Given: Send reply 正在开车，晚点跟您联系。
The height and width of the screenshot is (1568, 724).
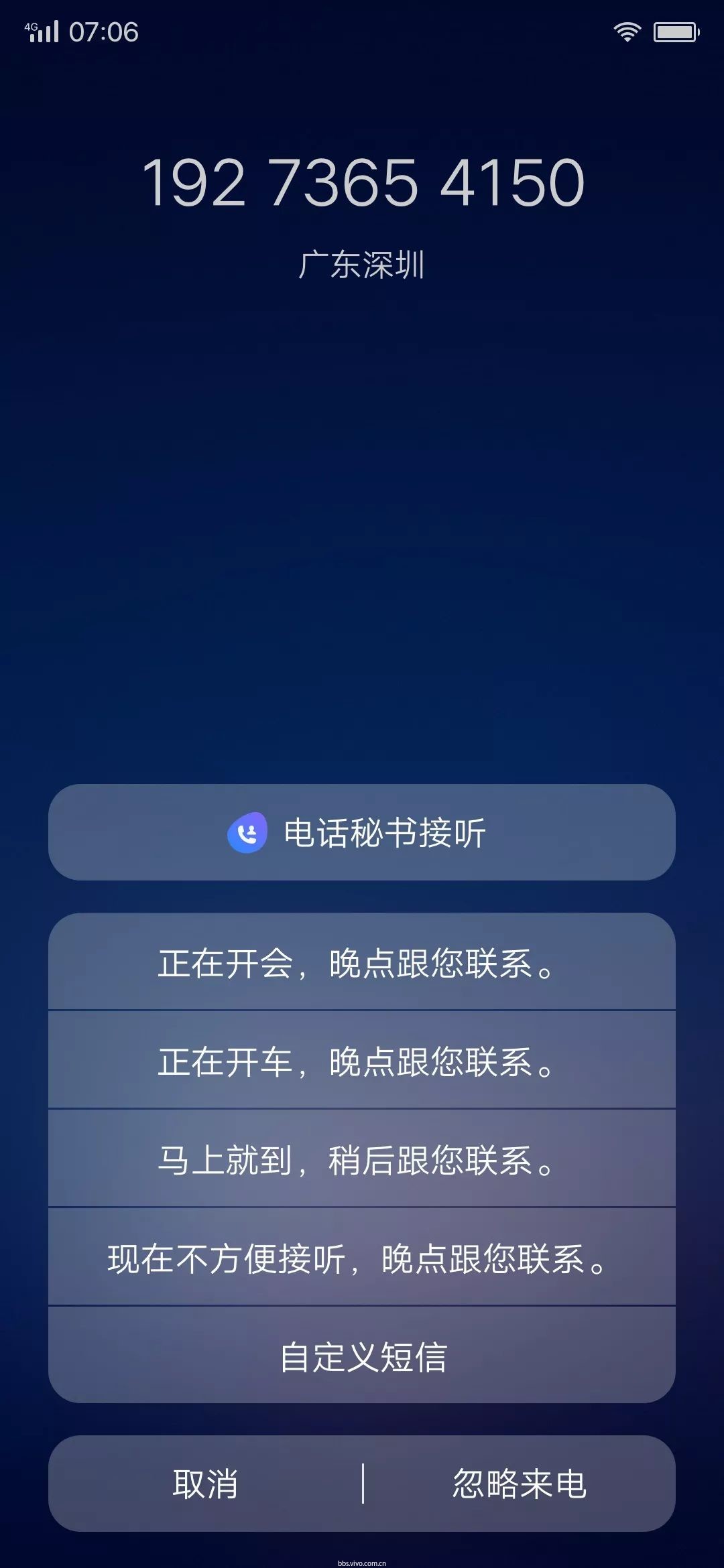Looking at the screenshot, I should [362, 1061].
